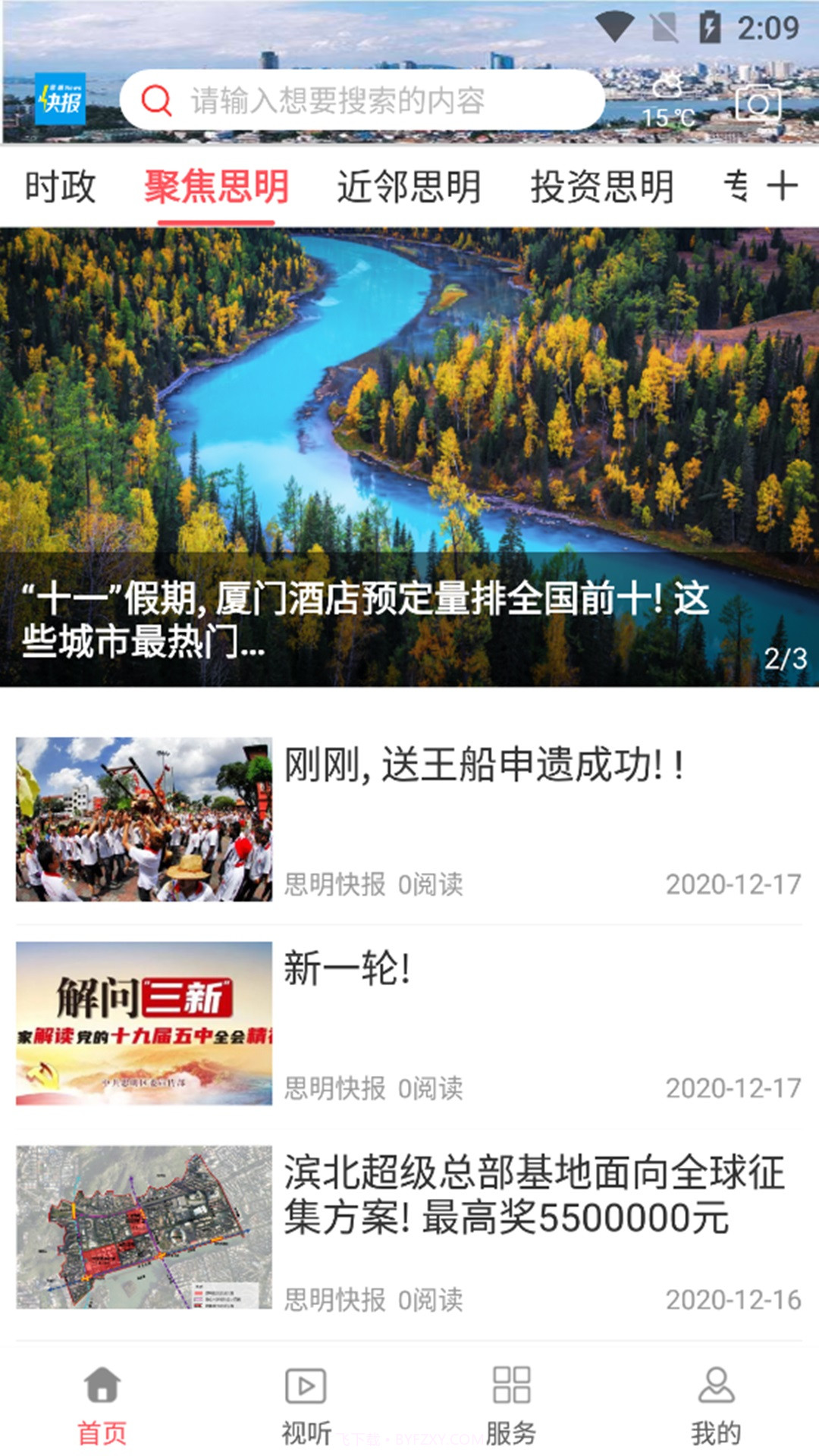
Task: Select the 投资思明 channel
Action: (604, 184)
